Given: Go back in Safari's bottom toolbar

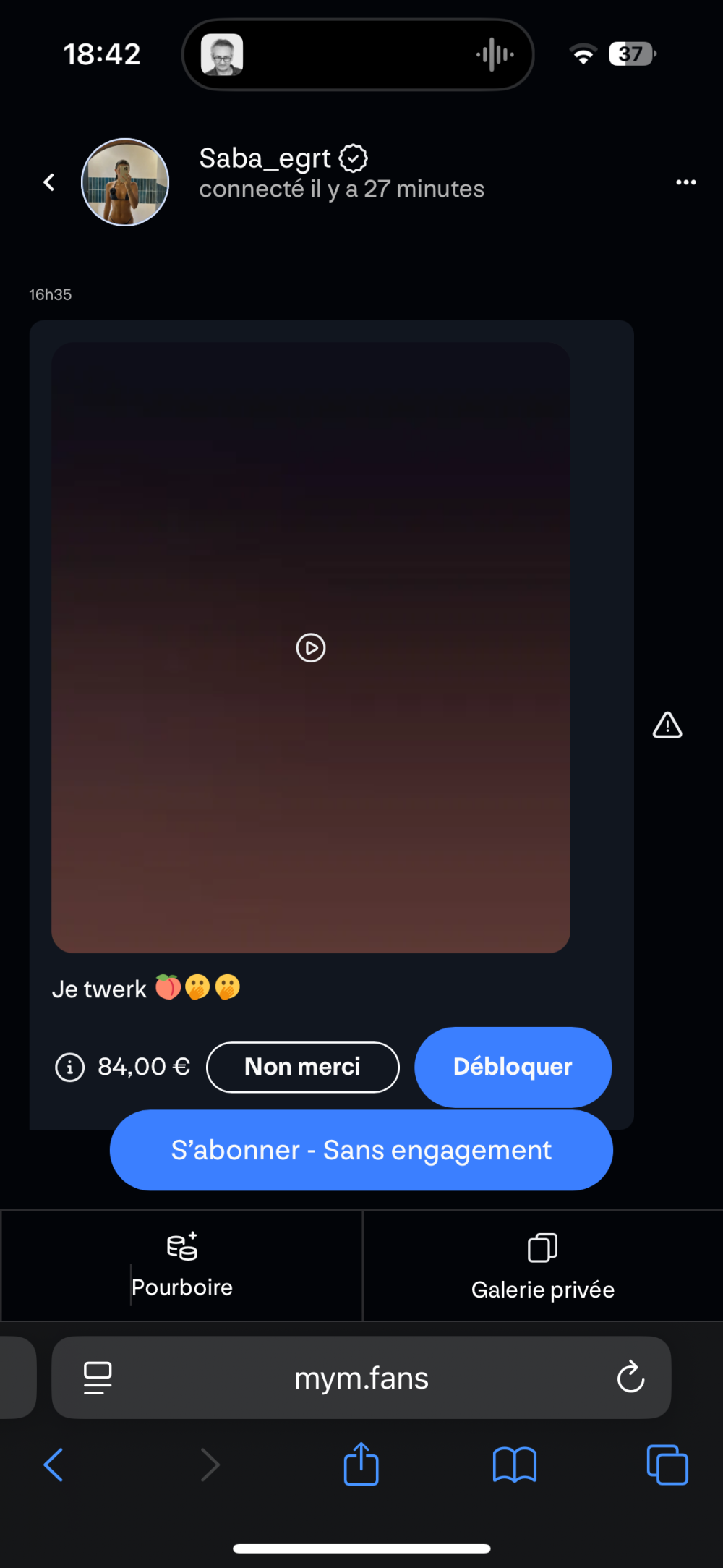Looking at the screenshot, I should pyautogui.click(x=54, y=1465).
